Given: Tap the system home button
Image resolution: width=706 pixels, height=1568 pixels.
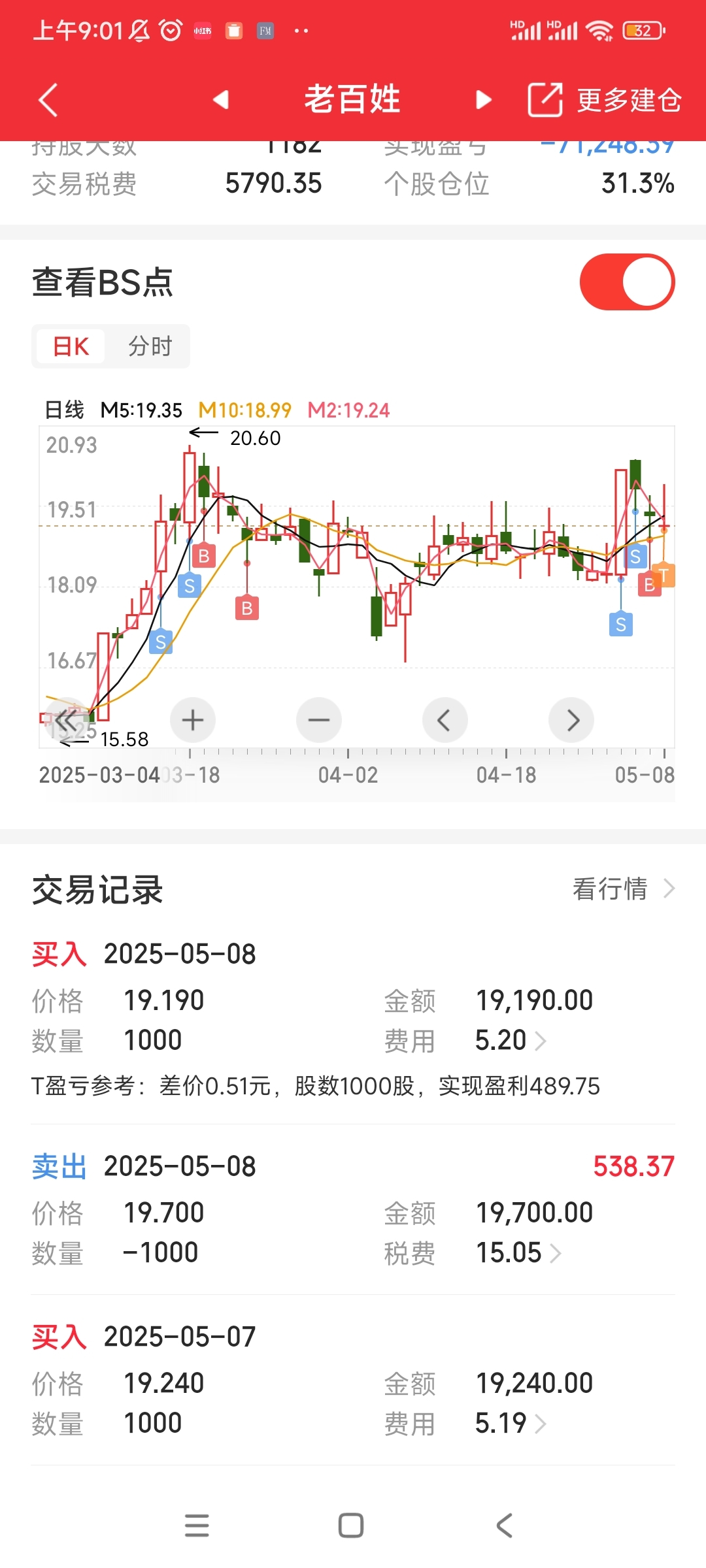Looking at the screenshot, I should coord(351,1526).
